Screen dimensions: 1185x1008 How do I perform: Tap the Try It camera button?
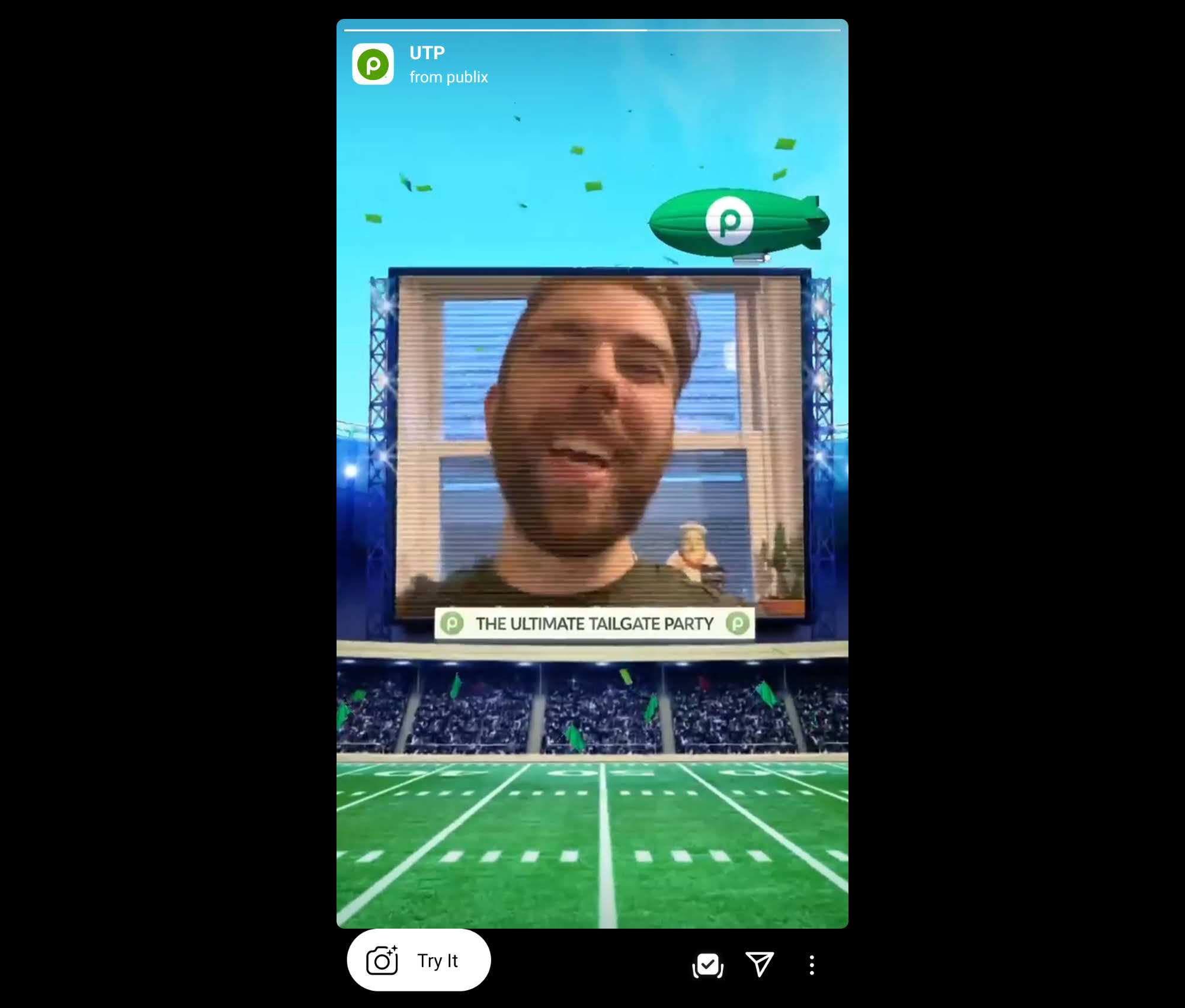(x=418, y=960)
